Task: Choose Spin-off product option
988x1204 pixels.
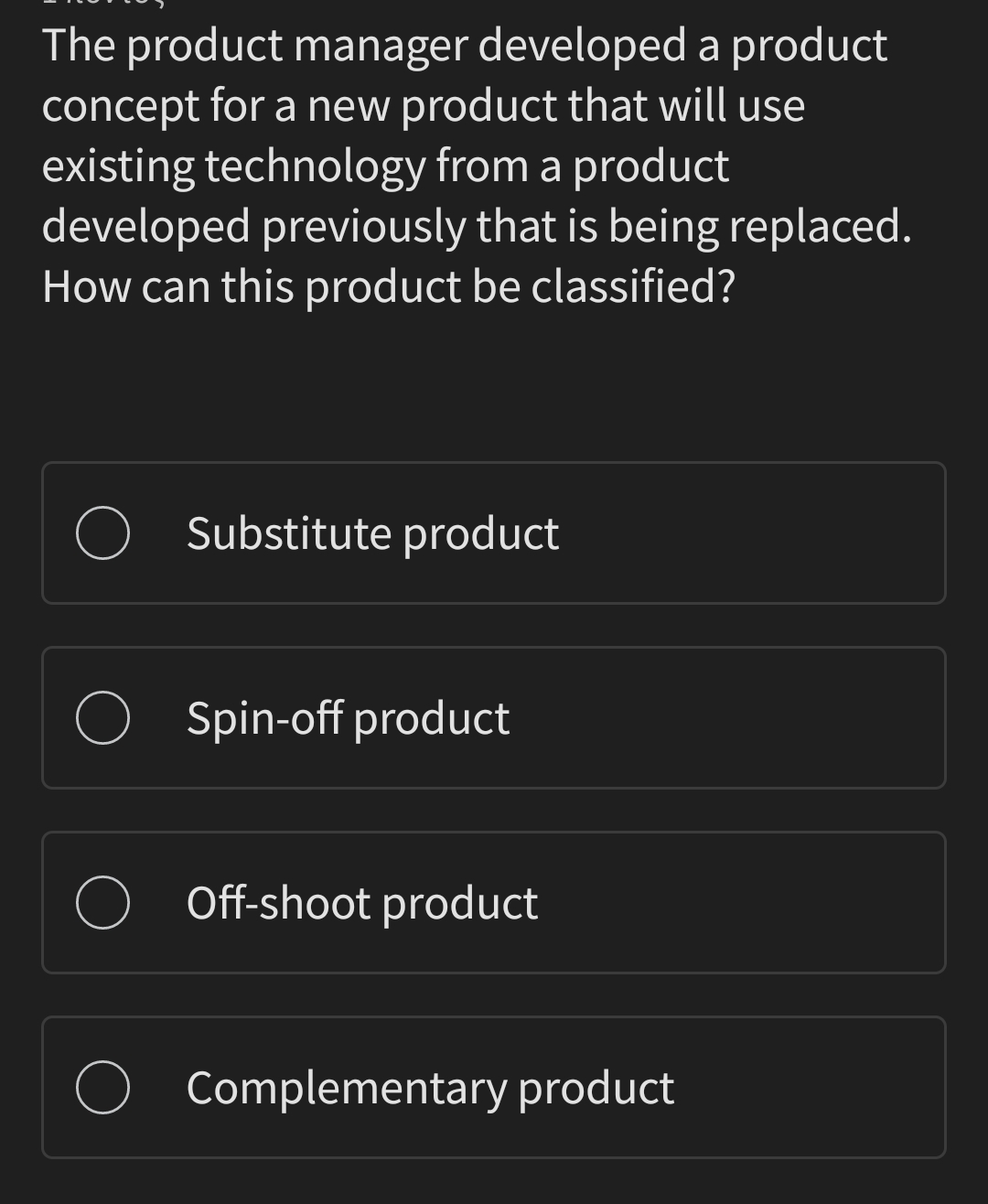Action: 102,717
